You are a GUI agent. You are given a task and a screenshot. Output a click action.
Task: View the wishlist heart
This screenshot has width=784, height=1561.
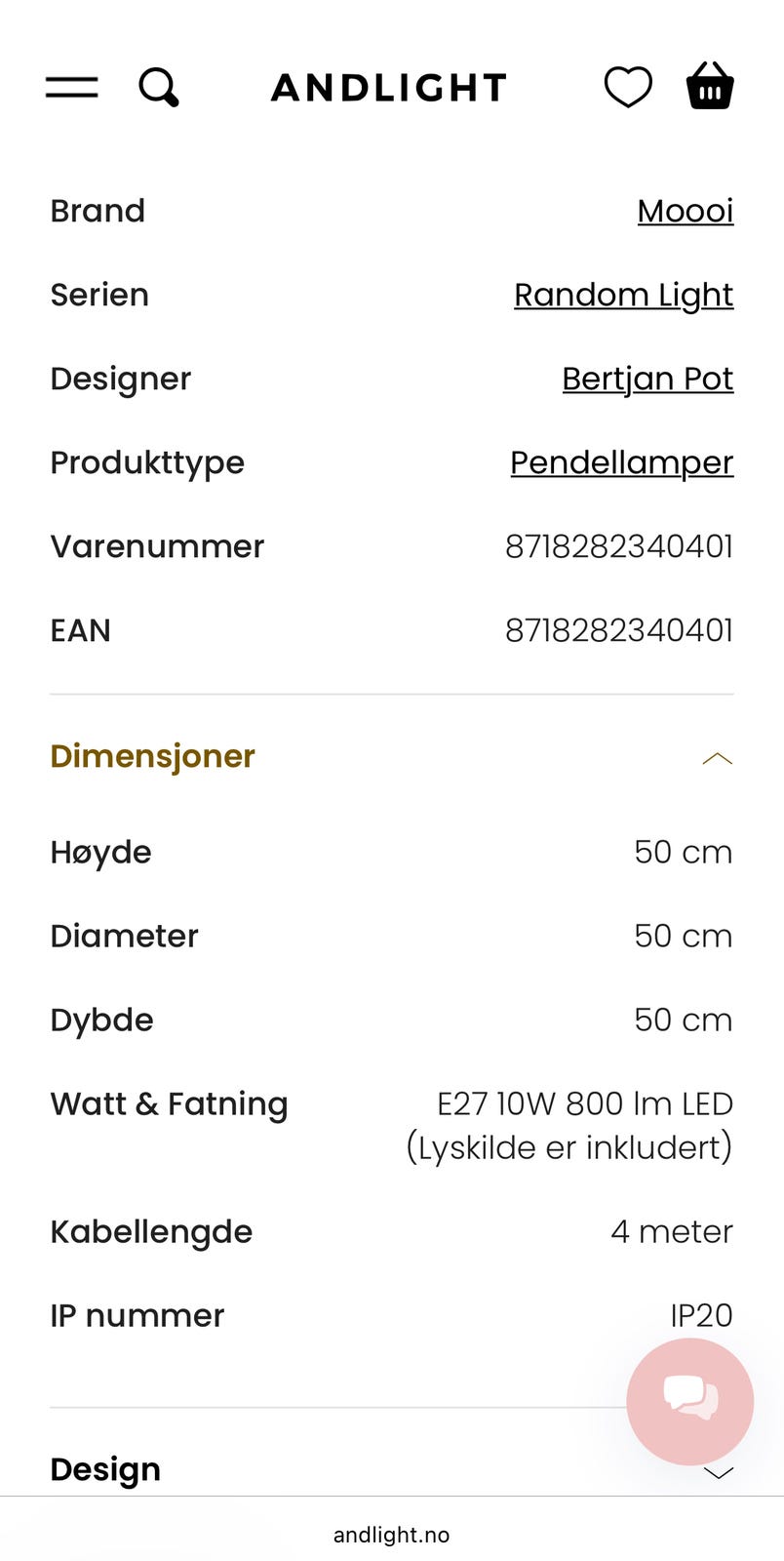pyautogui.click(x=628, y=87)
